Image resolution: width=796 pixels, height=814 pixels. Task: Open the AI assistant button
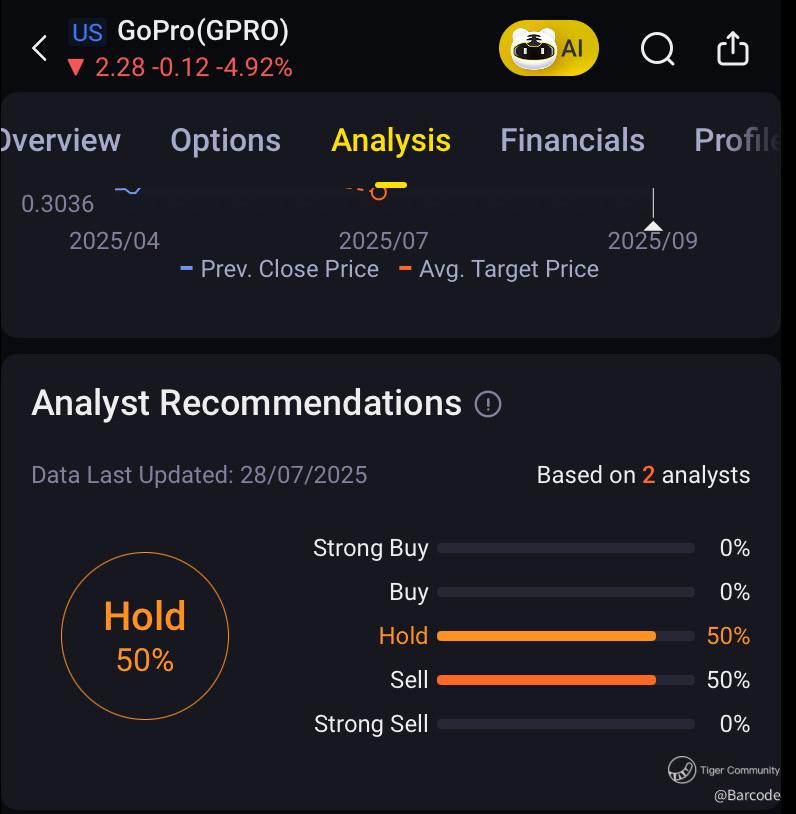548,47
